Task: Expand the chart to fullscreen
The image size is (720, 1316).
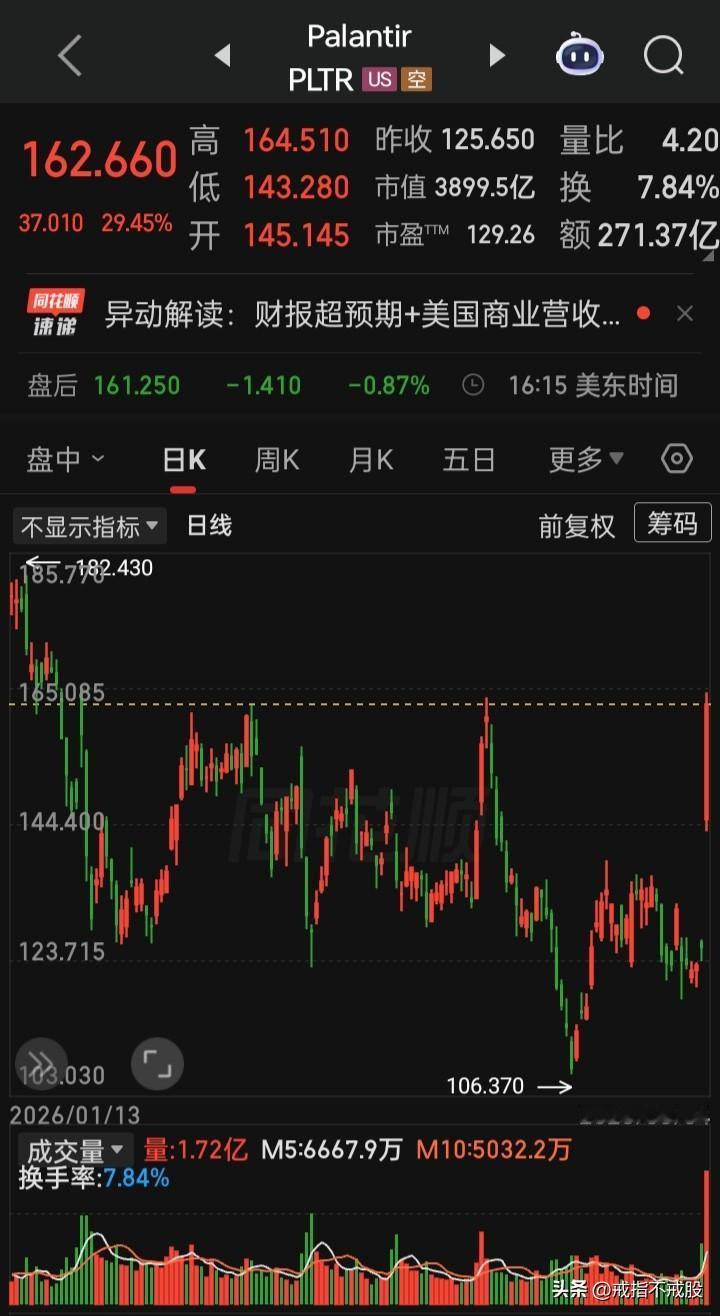Action: point(157,1063)
